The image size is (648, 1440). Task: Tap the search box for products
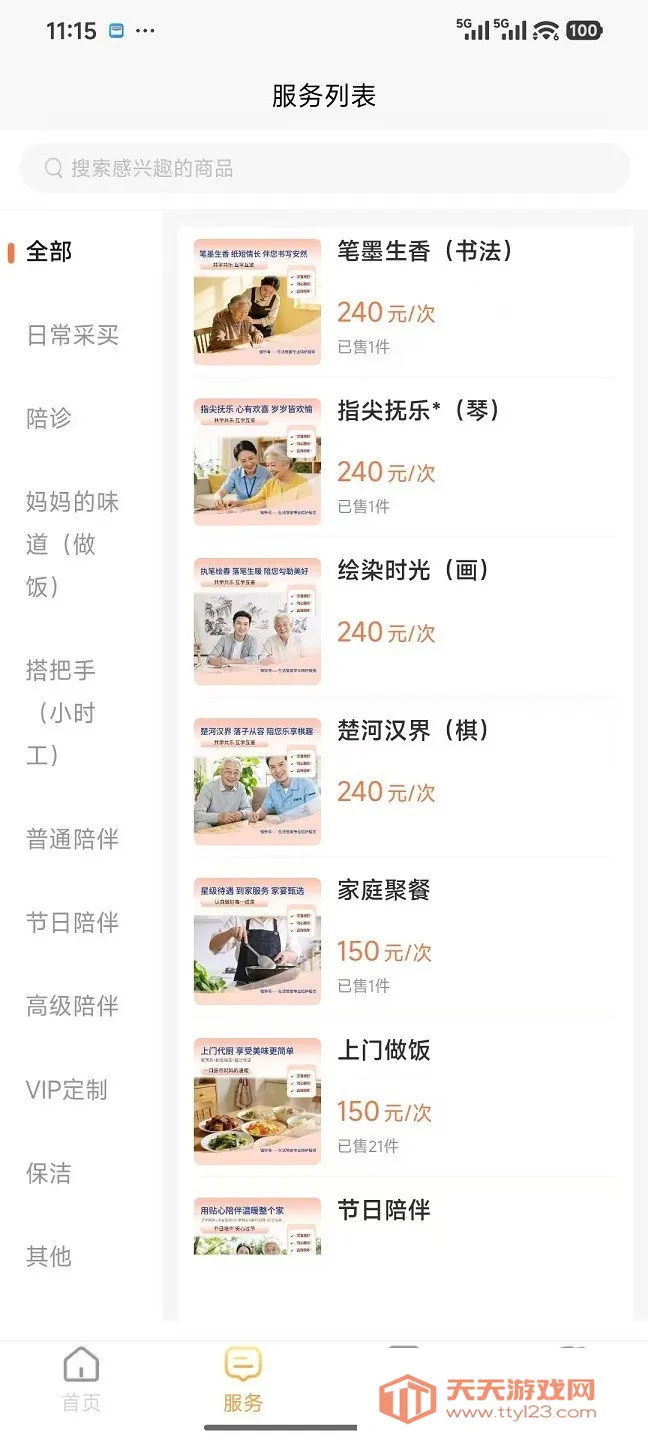pos(324,168)
